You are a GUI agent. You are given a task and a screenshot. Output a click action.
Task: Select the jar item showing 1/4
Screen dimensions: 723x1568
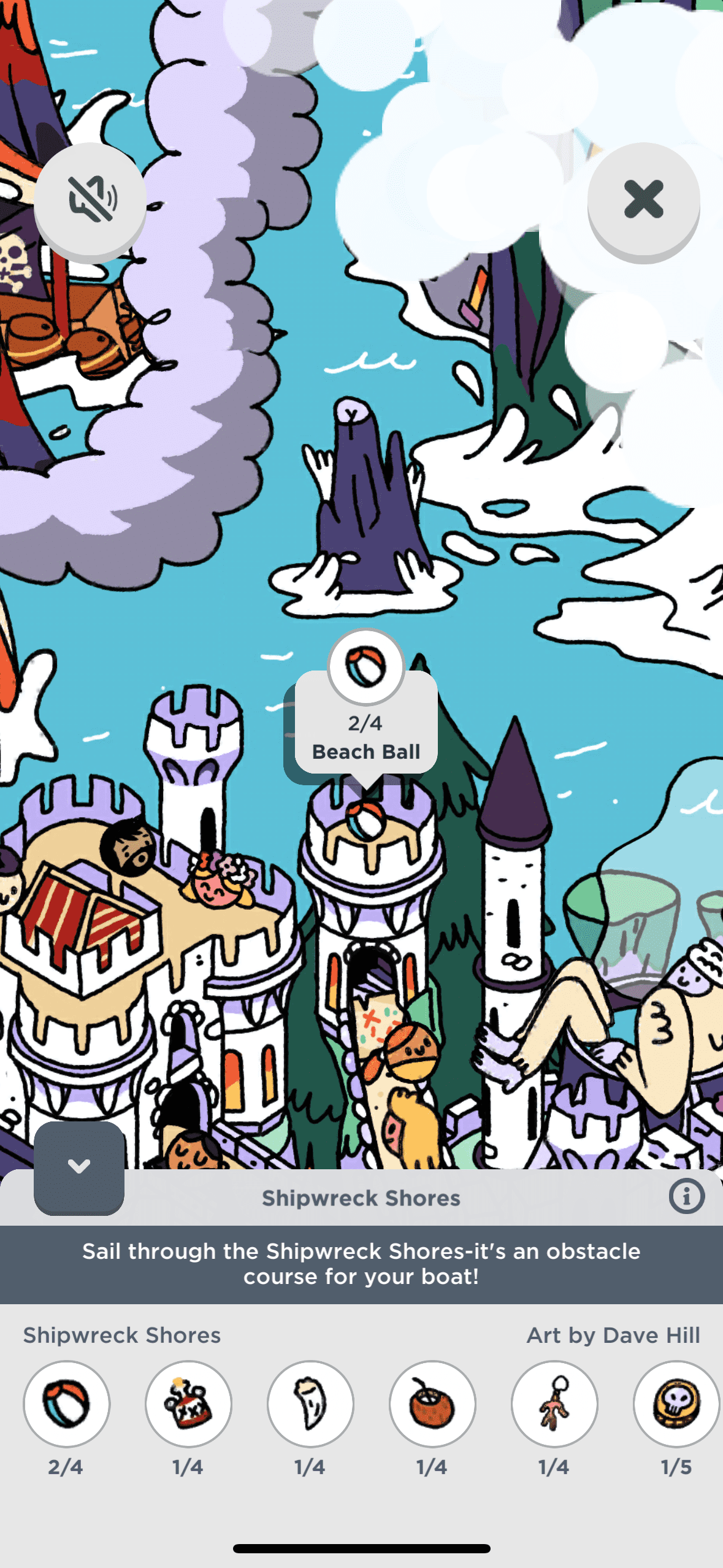point(188,1404)
